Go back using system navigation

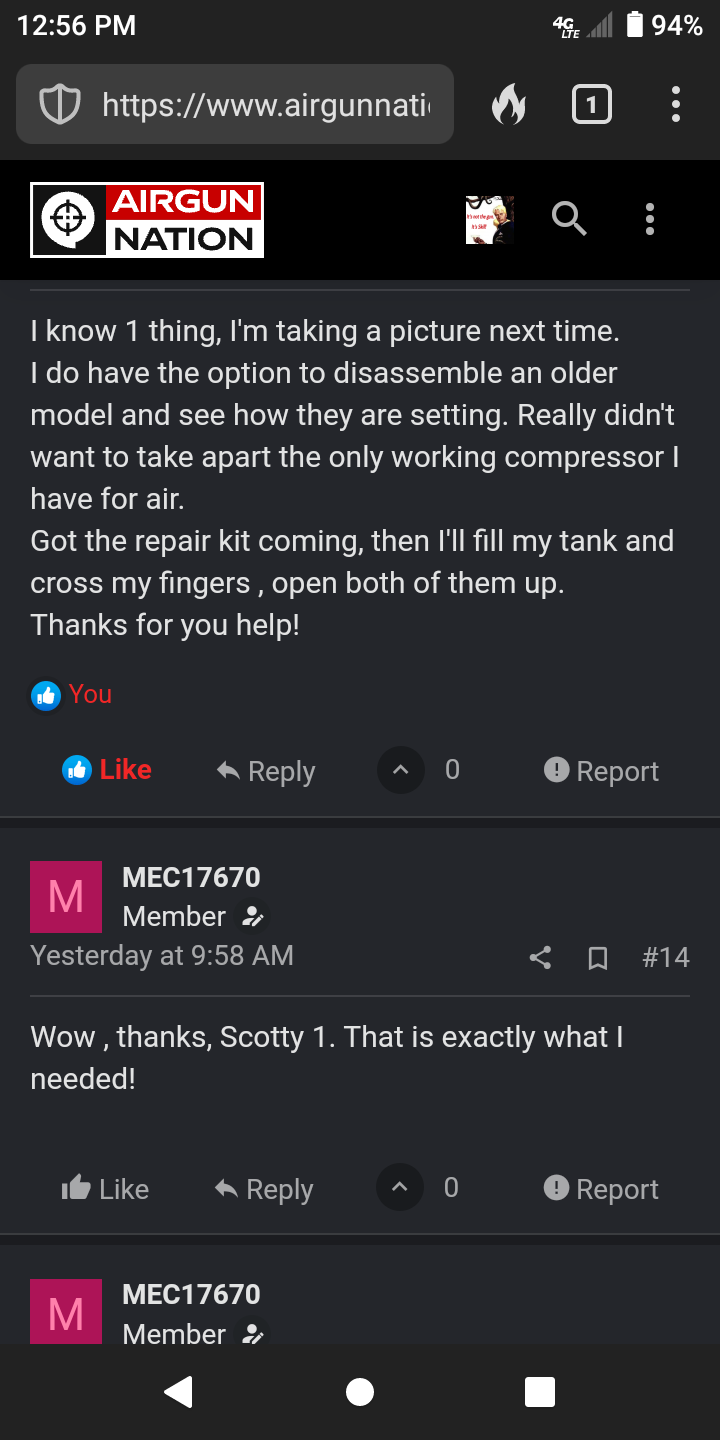click(x=179, y=1392)
